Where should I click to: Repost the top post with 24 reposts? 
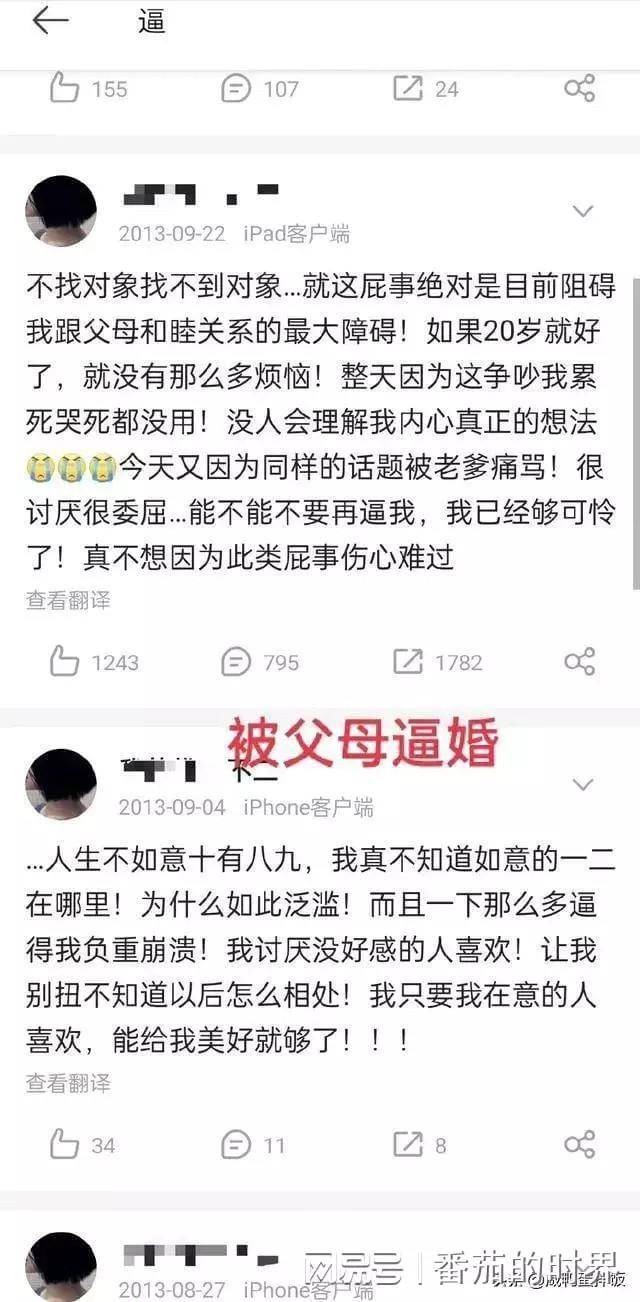pos(408,89)
